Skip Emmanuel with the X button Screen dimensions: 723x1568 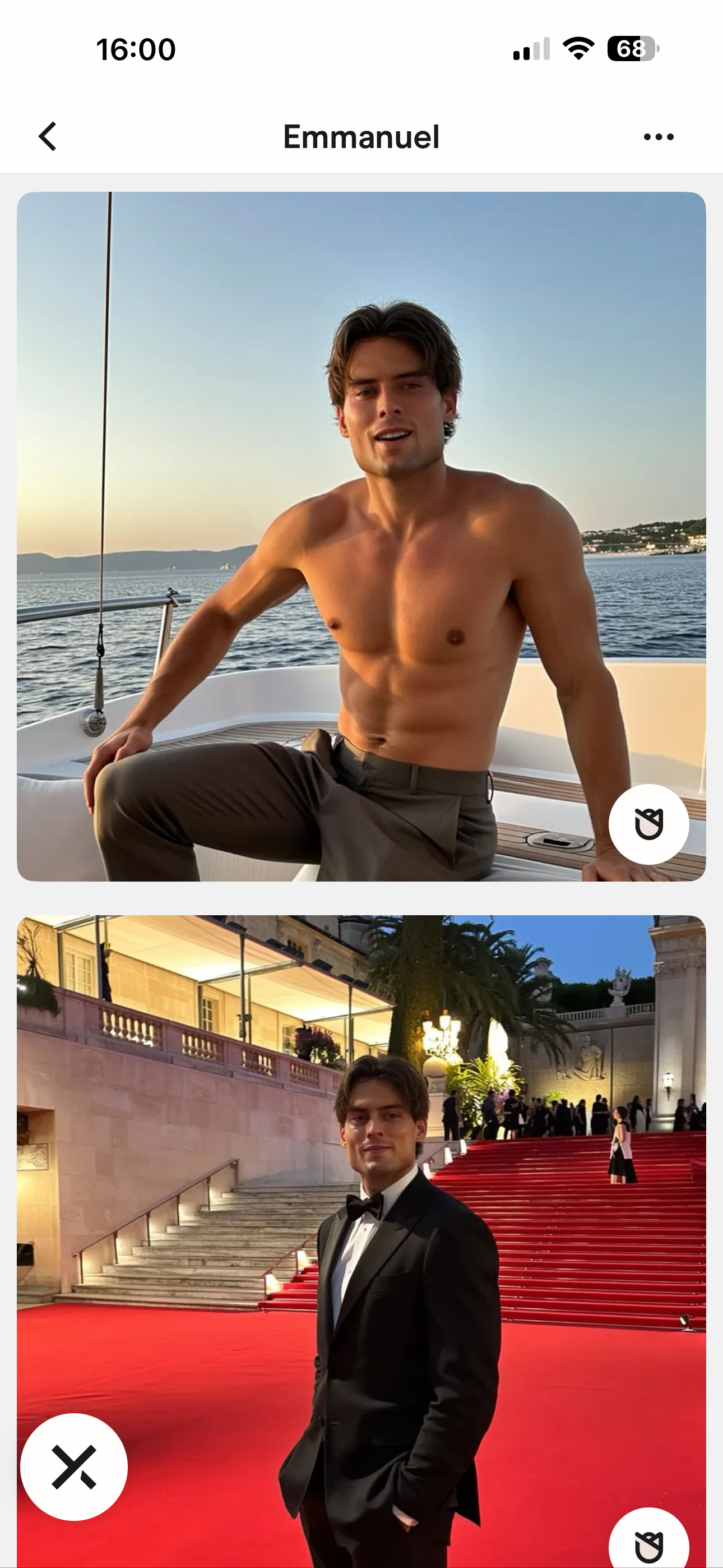coord(74,1467)
